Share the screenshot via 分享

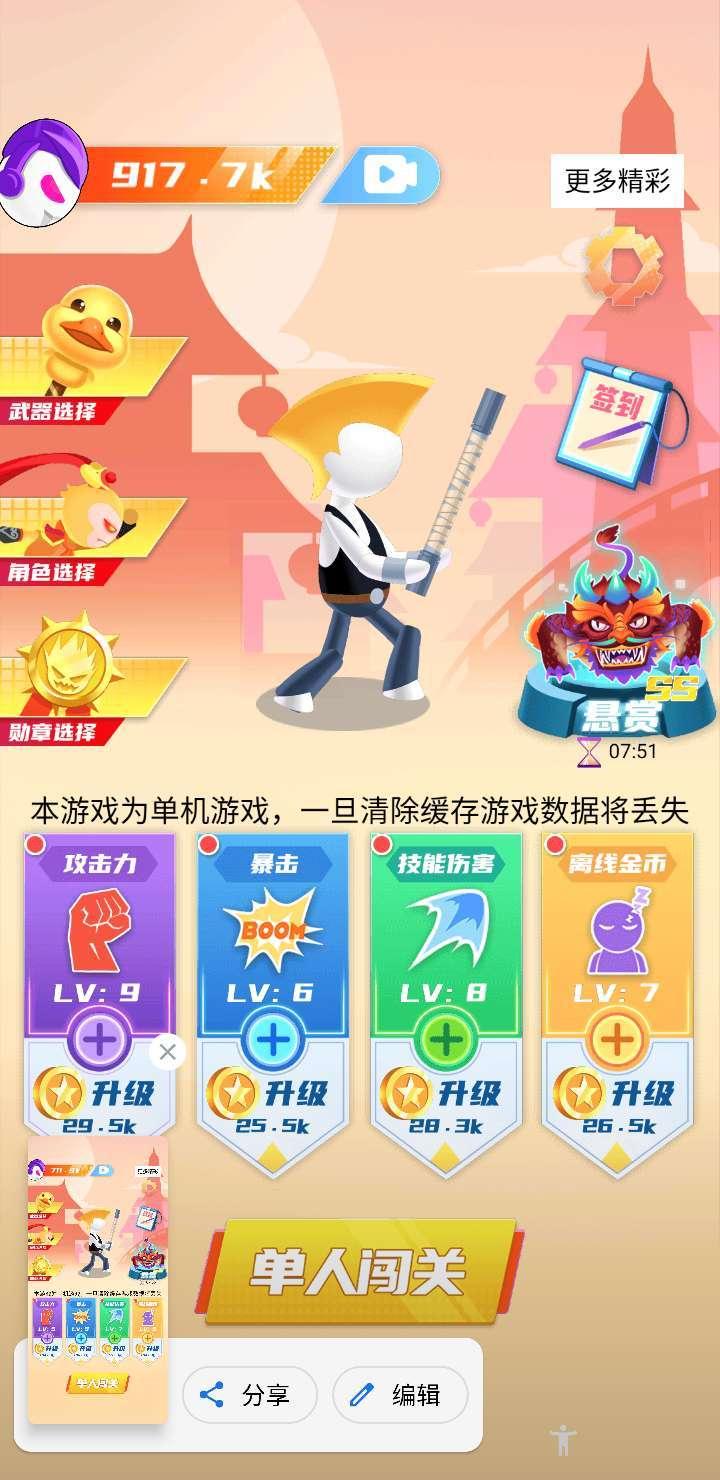248,1394
